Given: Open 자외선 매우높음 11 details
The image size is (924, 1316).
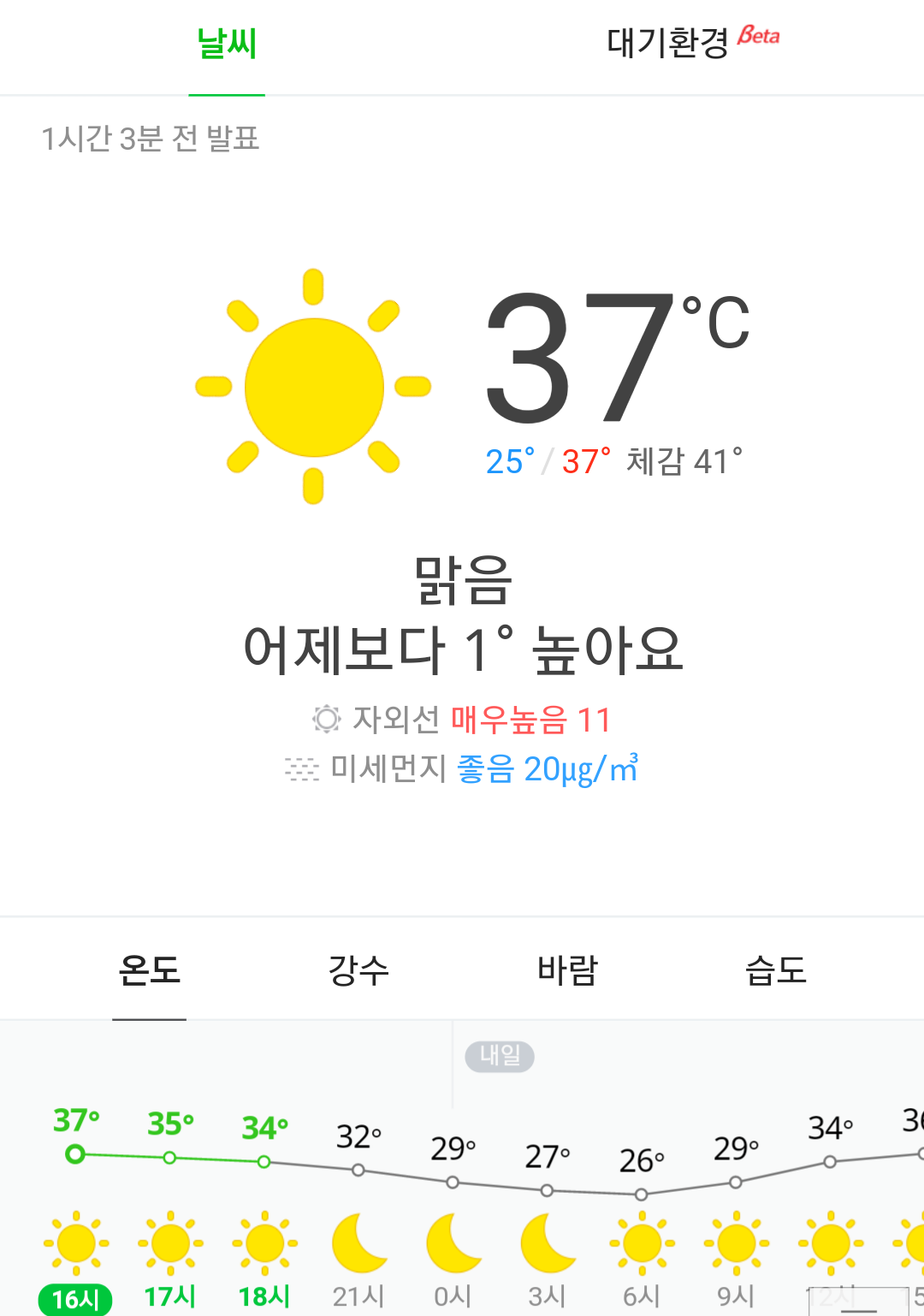Looking at the screenshot, I should 462,720.
